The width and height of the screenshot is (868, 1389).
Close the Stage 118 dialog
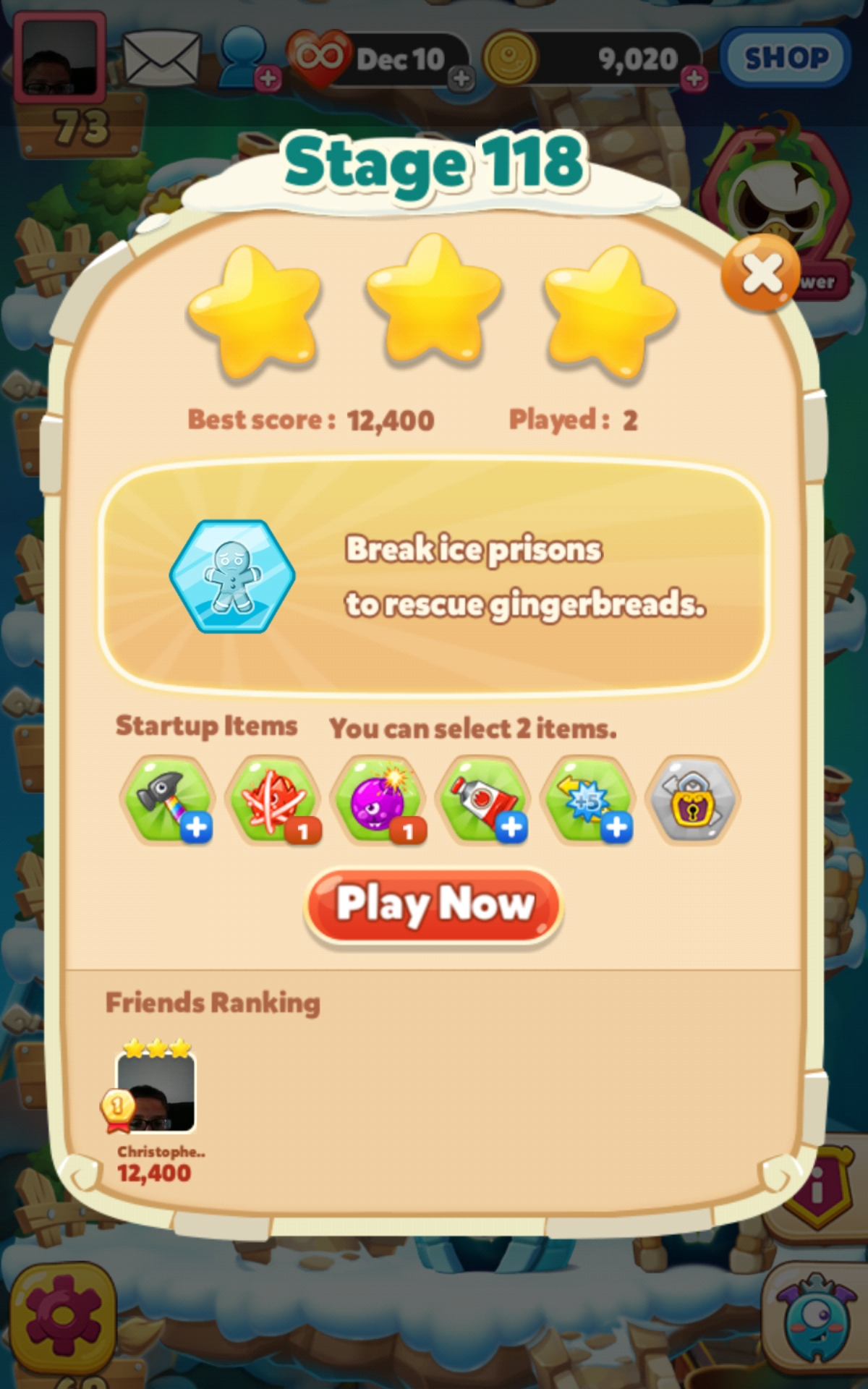click(761, 273)
